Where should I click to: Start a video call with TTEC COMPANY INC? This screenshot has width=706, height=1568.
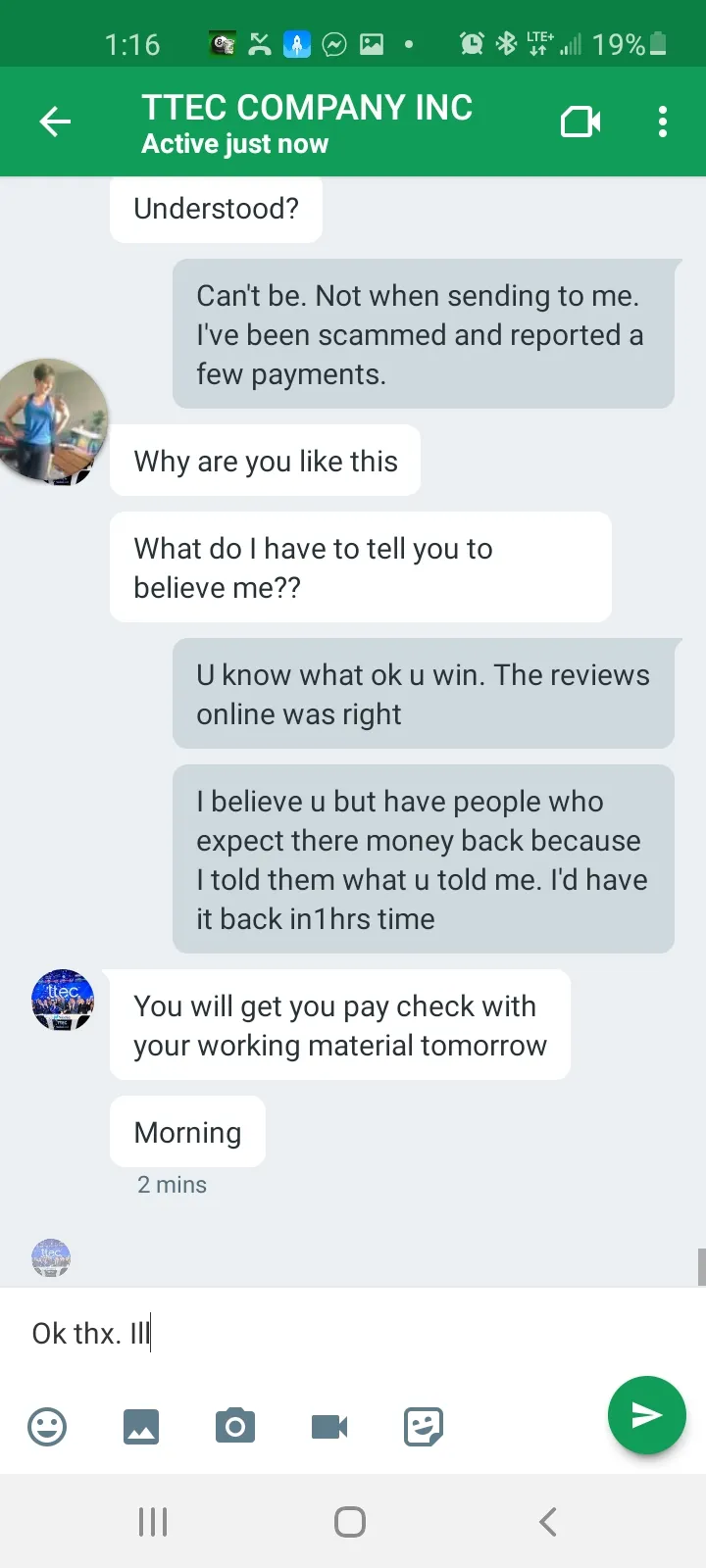580,122
